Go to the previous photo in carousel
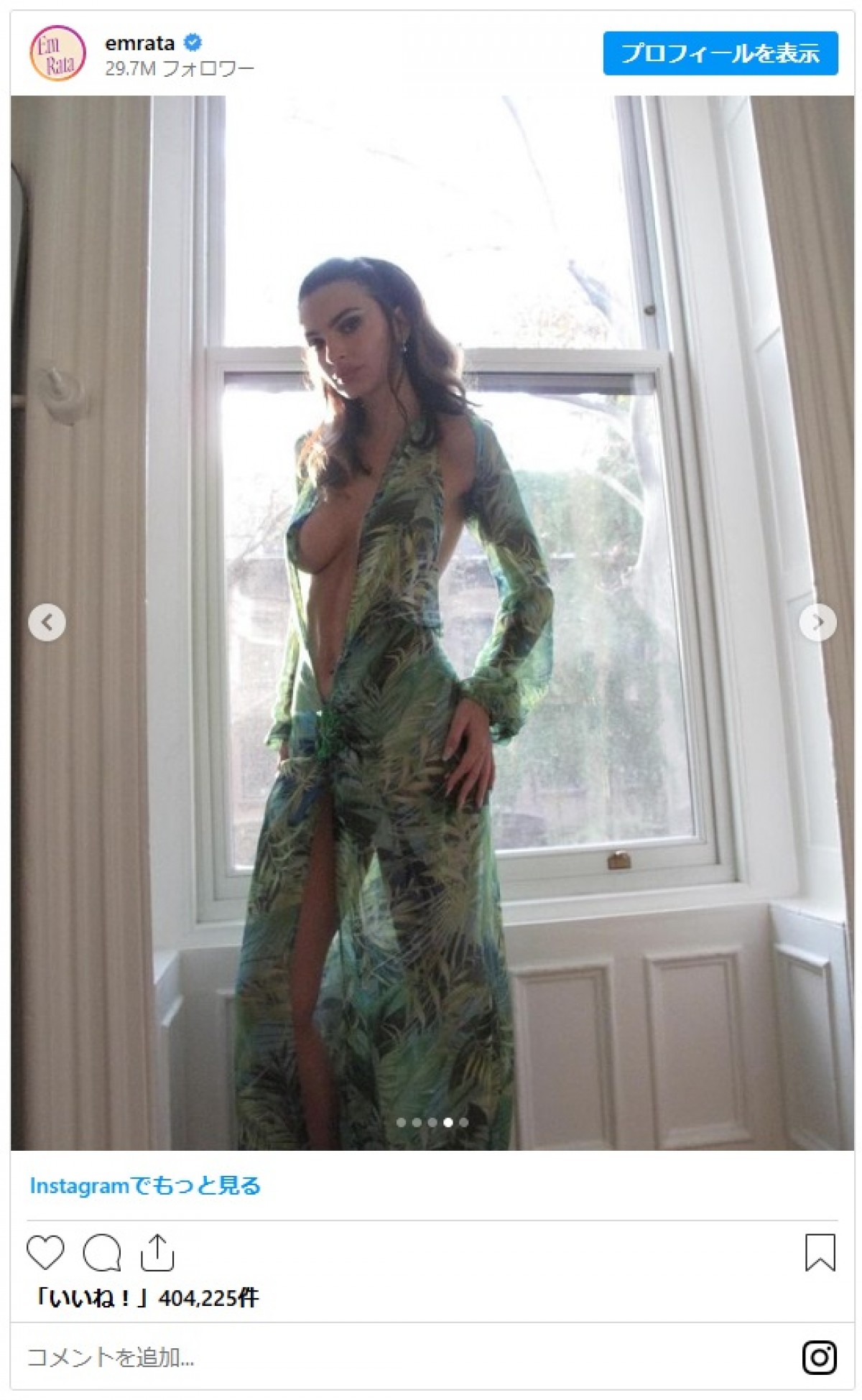Image resolution: width=862 pixels, height=1400 pixels. coord(47,622)
